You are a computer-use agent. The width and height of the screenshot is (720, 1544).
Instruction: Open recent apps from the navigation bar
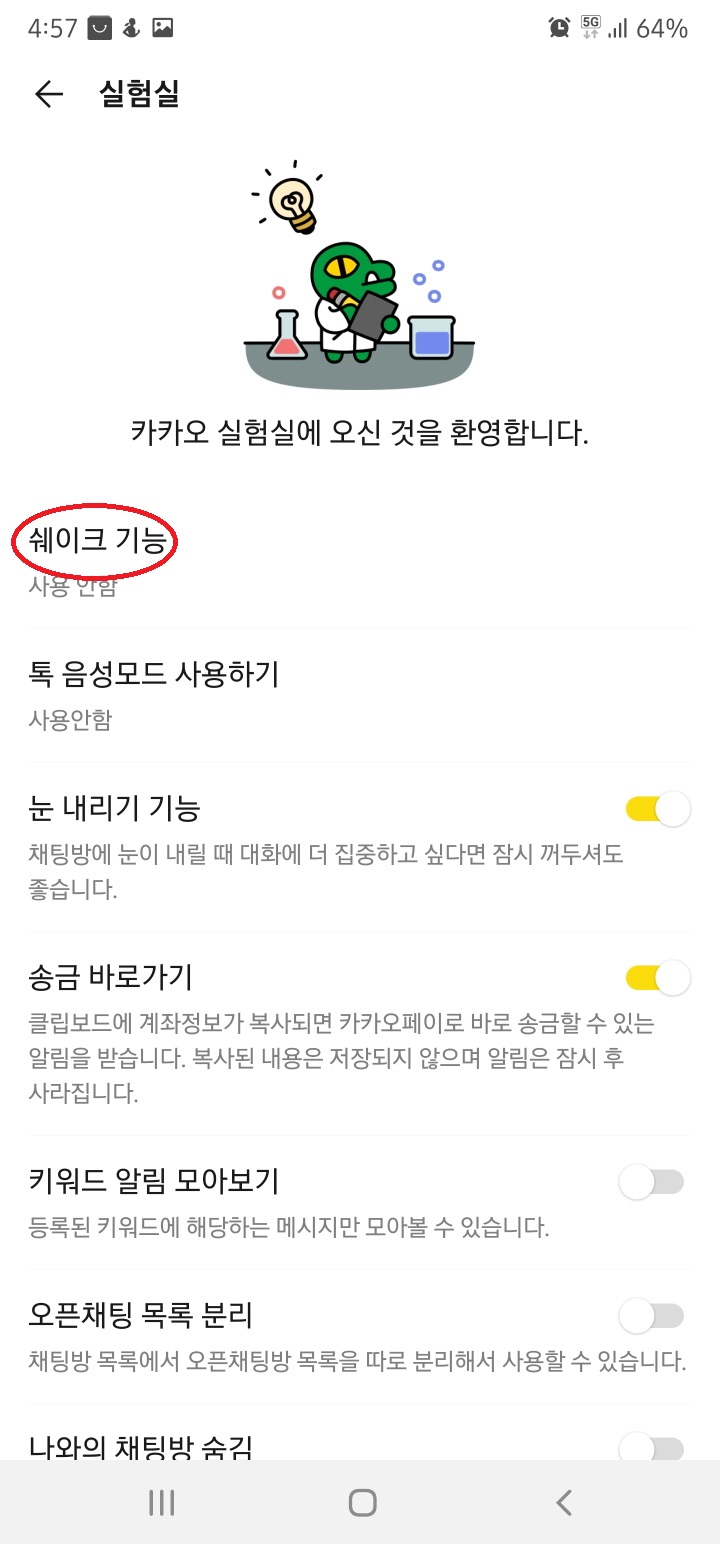point(161,1502)
